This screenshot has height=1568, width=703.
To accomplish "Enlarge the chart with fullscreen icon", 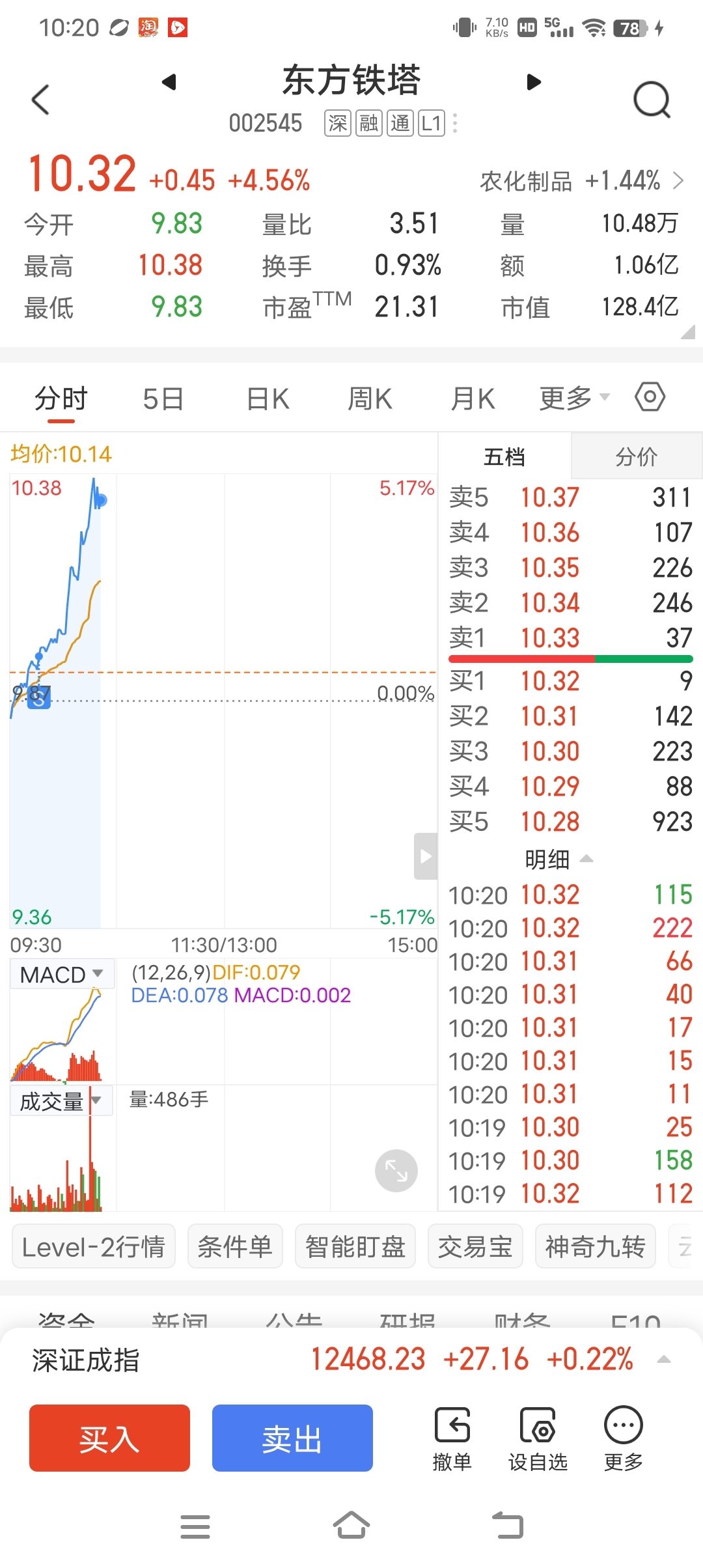I will tap(396, 1171).
